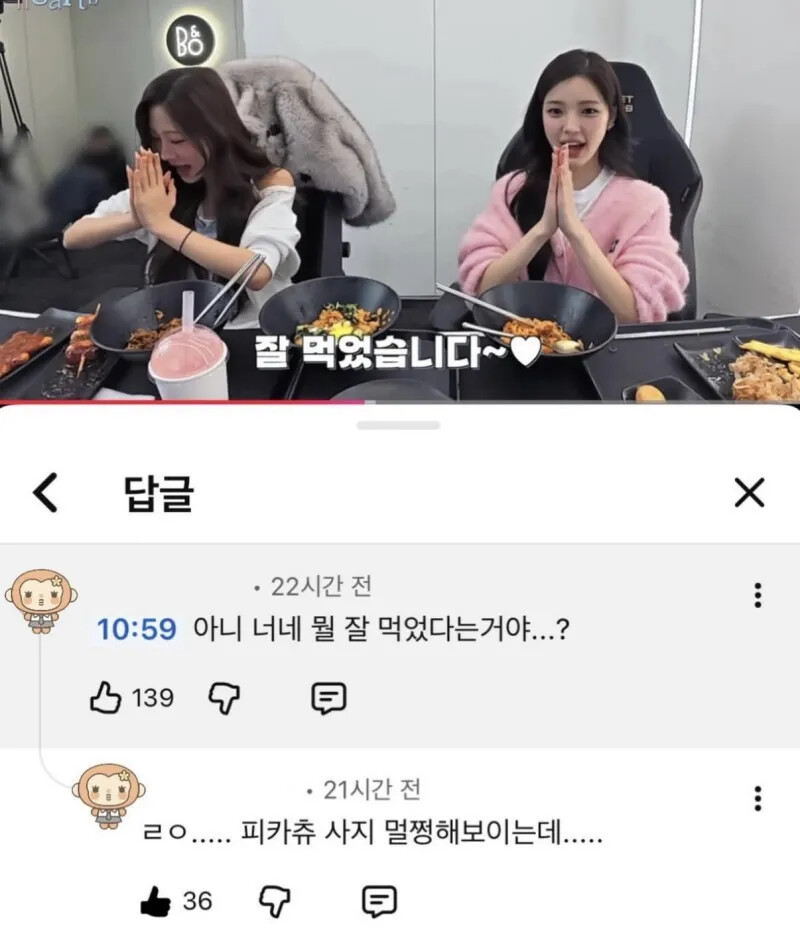This screenshot has width=800, height=928.
Task: Open the profile avatar of the 22시간 전 commenter
Action: (40, 600)
